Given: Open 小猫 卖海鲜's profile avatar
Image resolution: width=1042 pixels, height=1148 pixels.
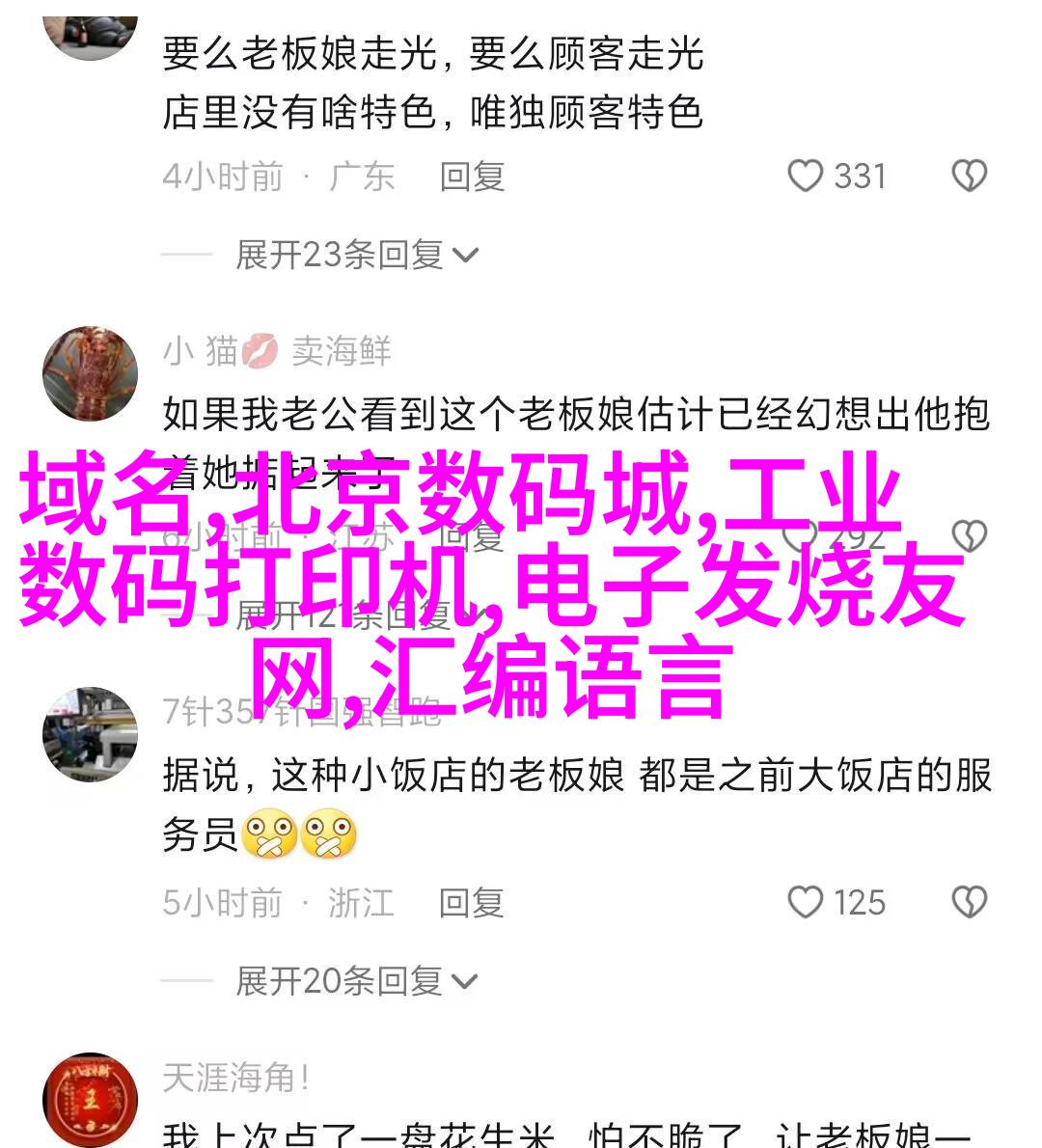Looking at the screenshot, I should click(90, 374).
